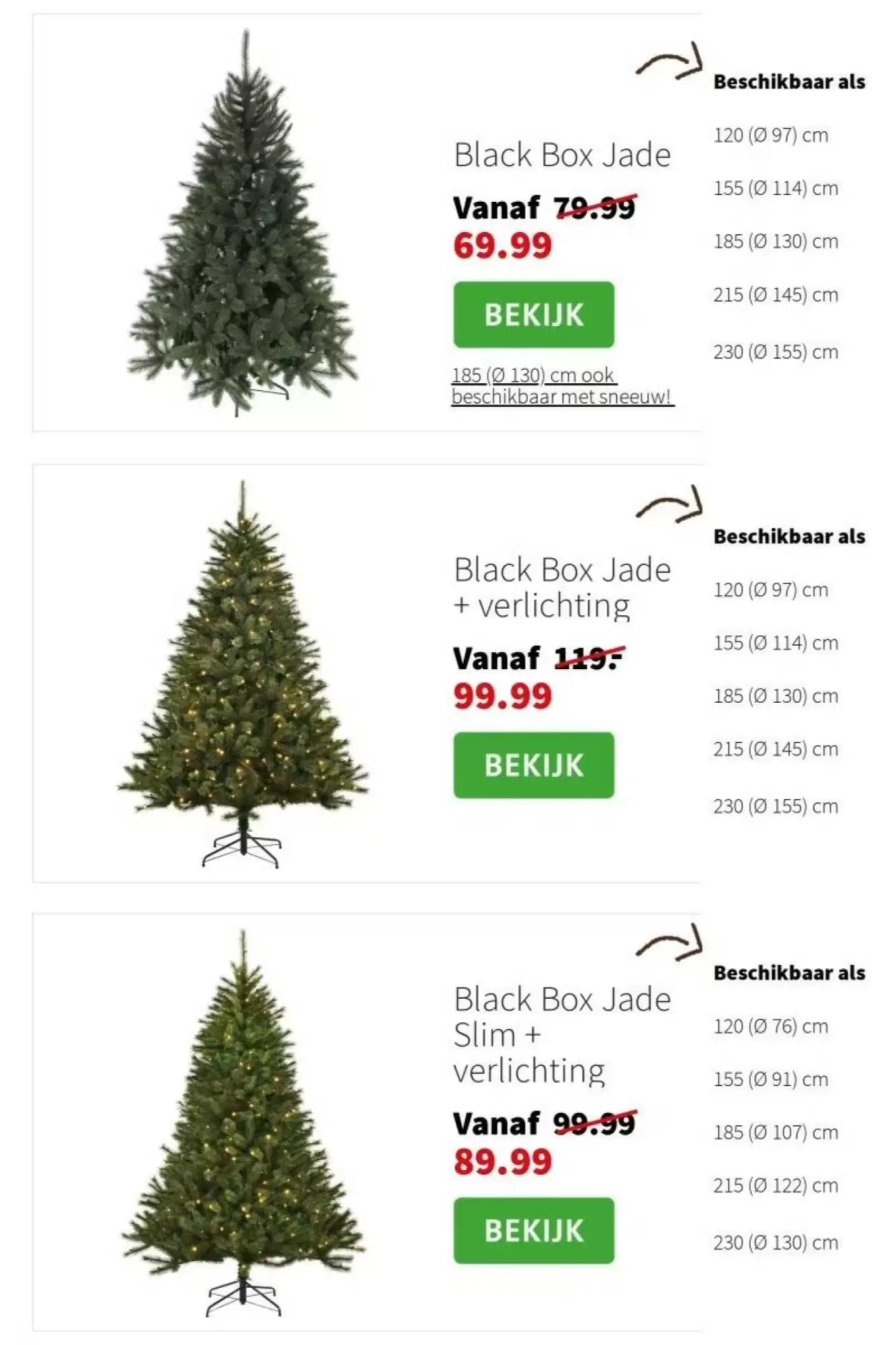Tap BEKIJK for Black Box Jade Slim + verlichting
Image resolution: width=896 pixels, height=1345 pixels.
tap(534, 1231)
